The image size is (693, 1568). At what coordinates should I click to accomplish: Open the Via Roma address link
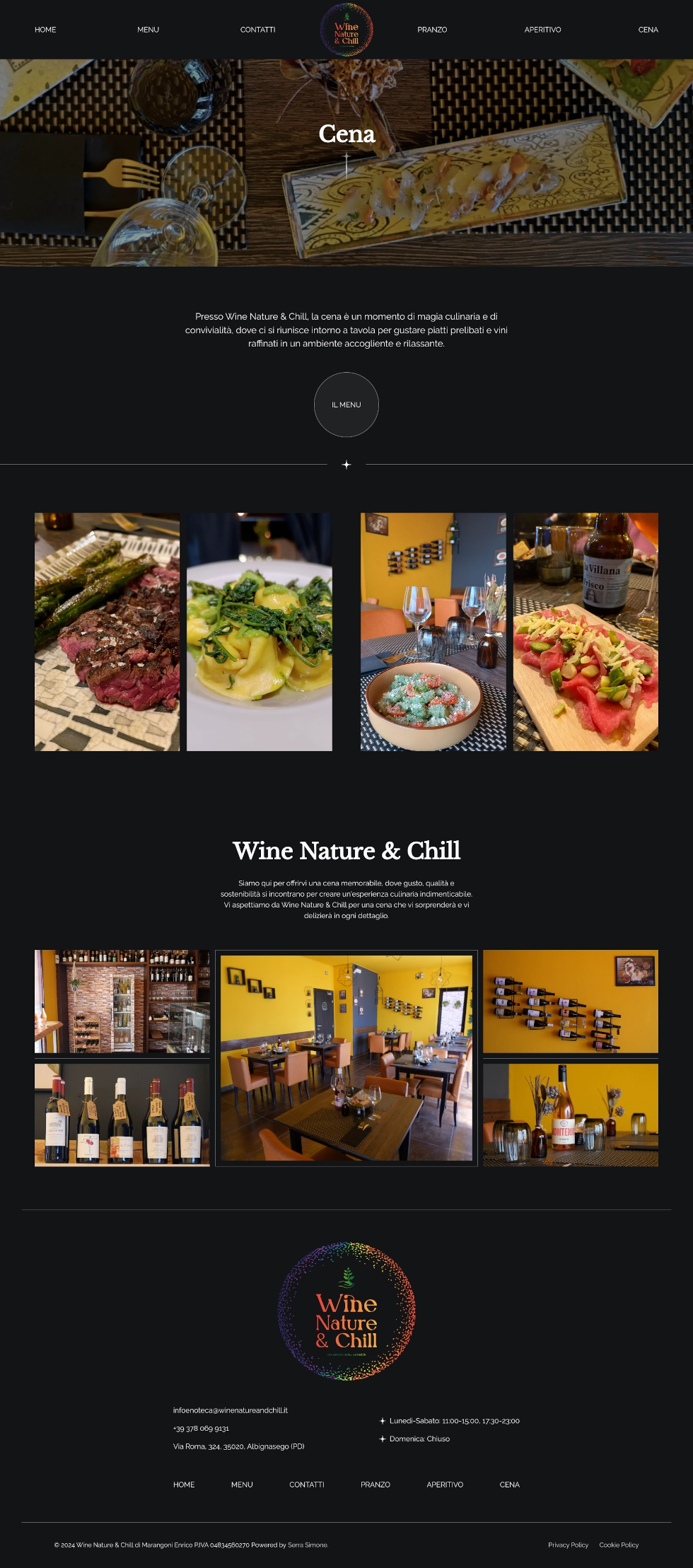point(238,1446)
